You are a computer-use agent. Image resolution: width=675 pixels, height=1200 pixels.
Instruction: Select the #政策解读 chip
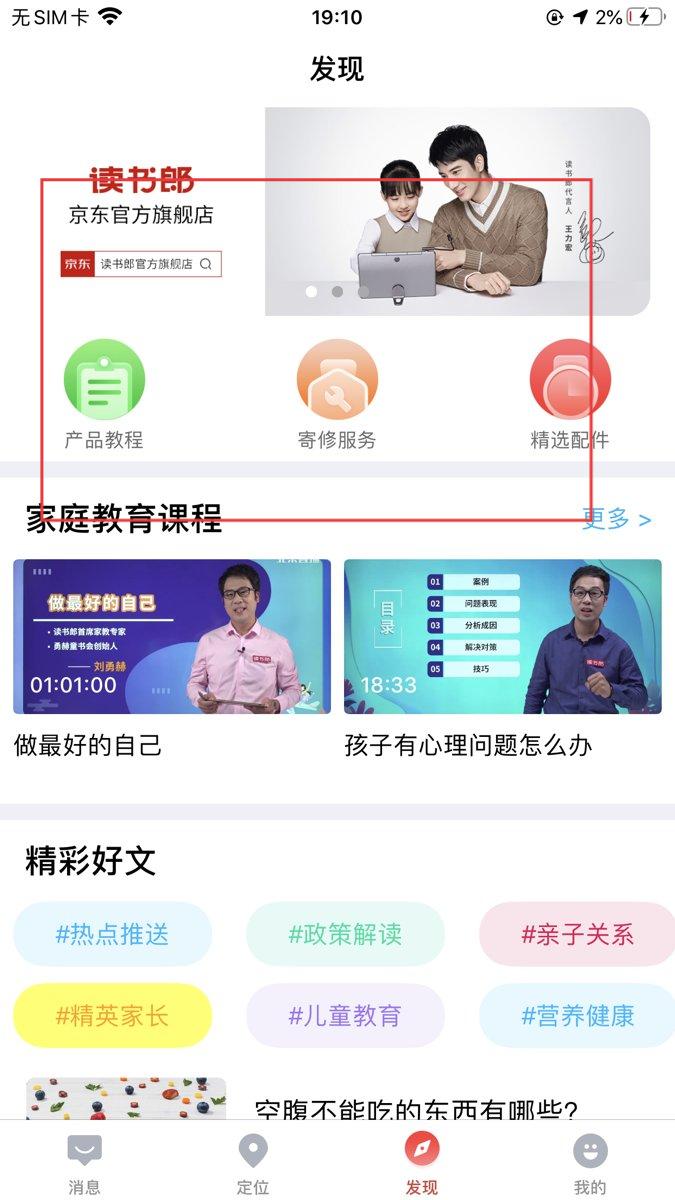pos(345,934)
